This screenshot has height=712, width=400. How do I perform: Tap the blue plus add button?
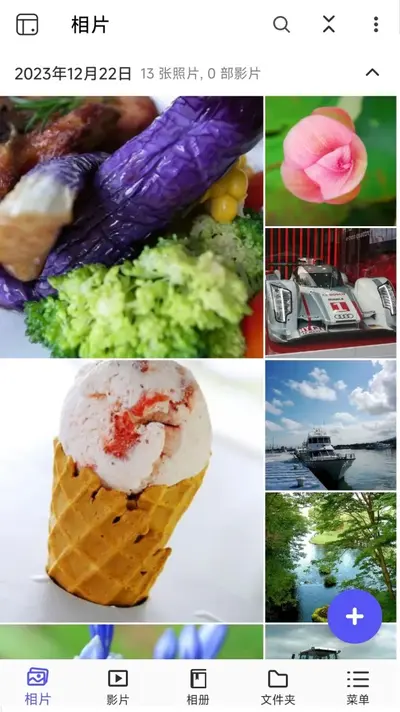click(x=355, y=616)
